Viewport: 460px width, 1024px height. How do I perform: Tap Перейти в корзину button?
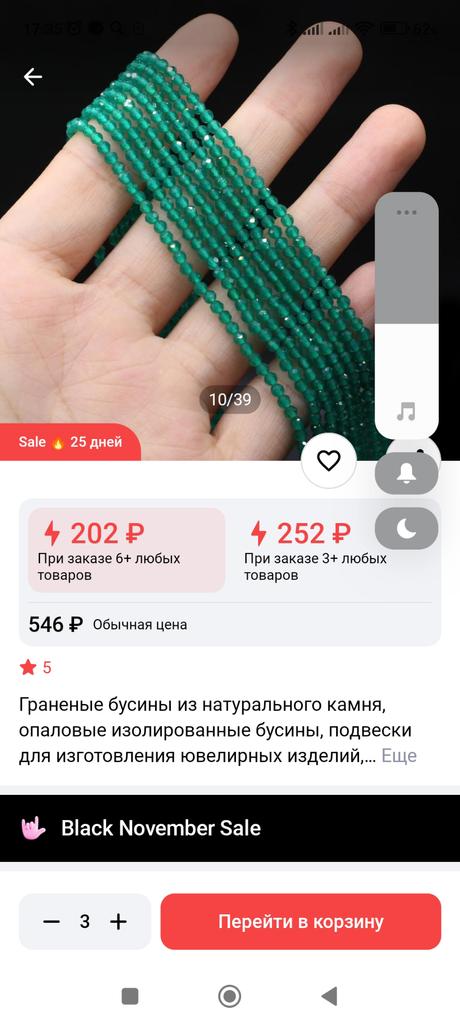point(301,921)
